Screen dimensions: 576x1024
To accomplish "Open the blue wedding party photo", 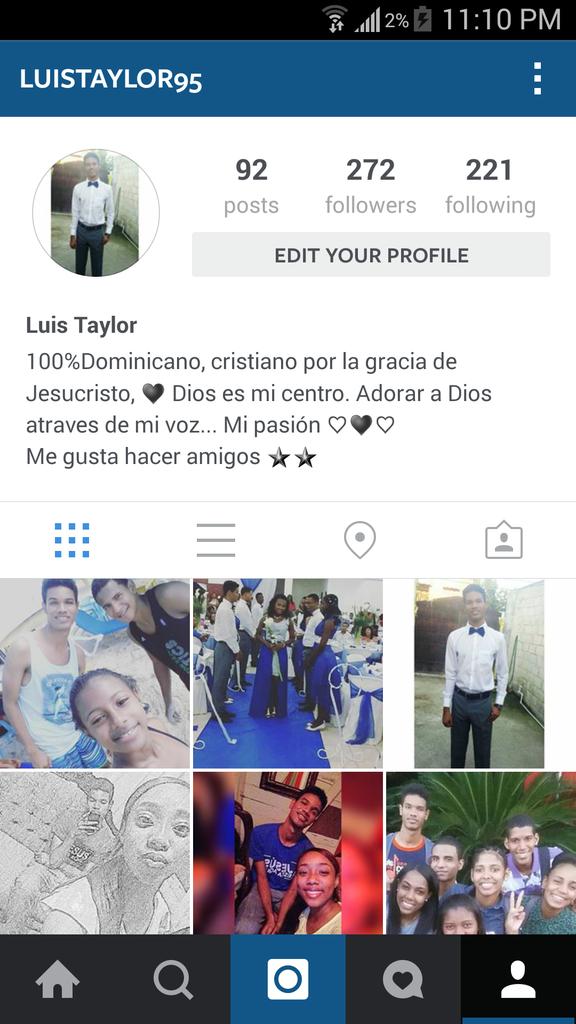I will 288,673.
